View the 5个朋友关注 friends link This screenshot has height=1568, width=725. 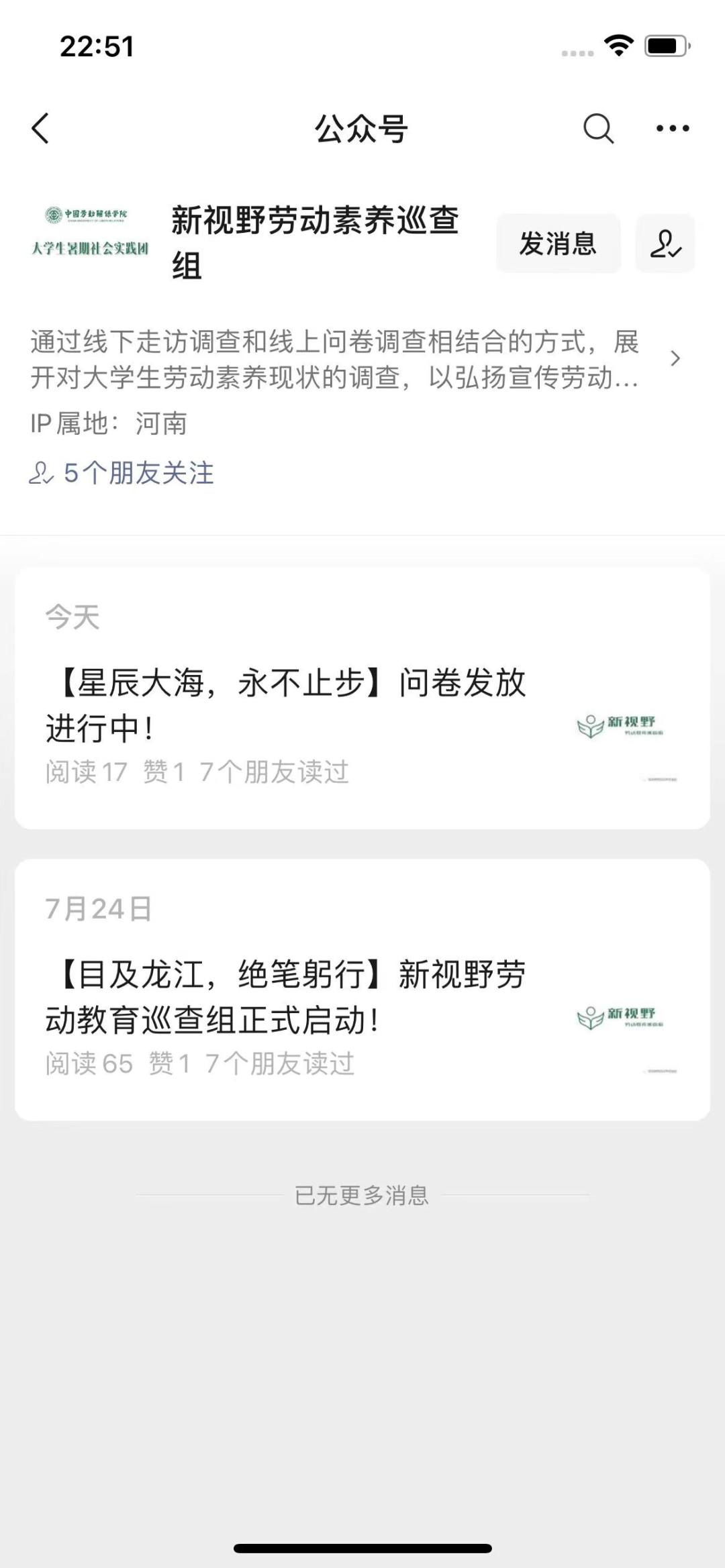[x=122, y=473]
